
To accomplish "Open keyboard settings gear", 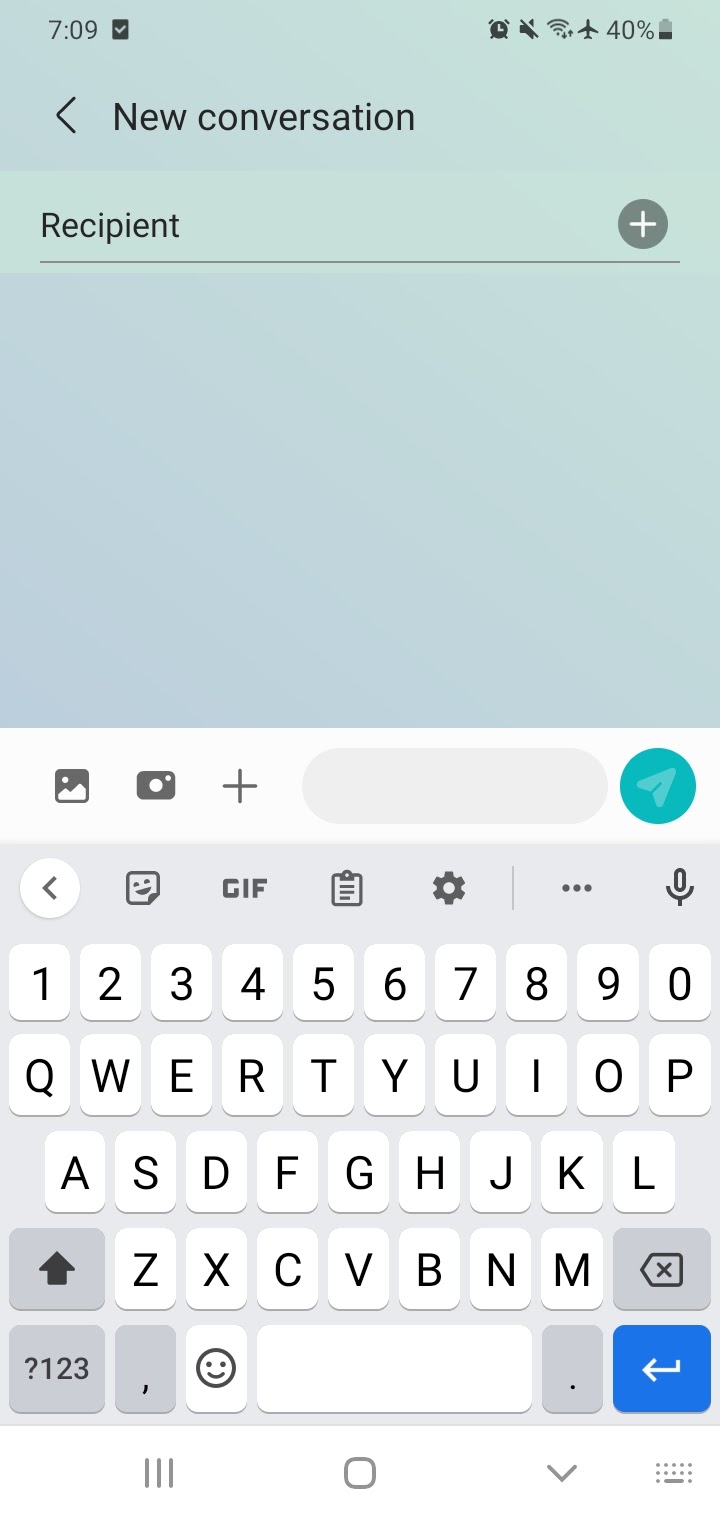I will [x=448, y=887].
